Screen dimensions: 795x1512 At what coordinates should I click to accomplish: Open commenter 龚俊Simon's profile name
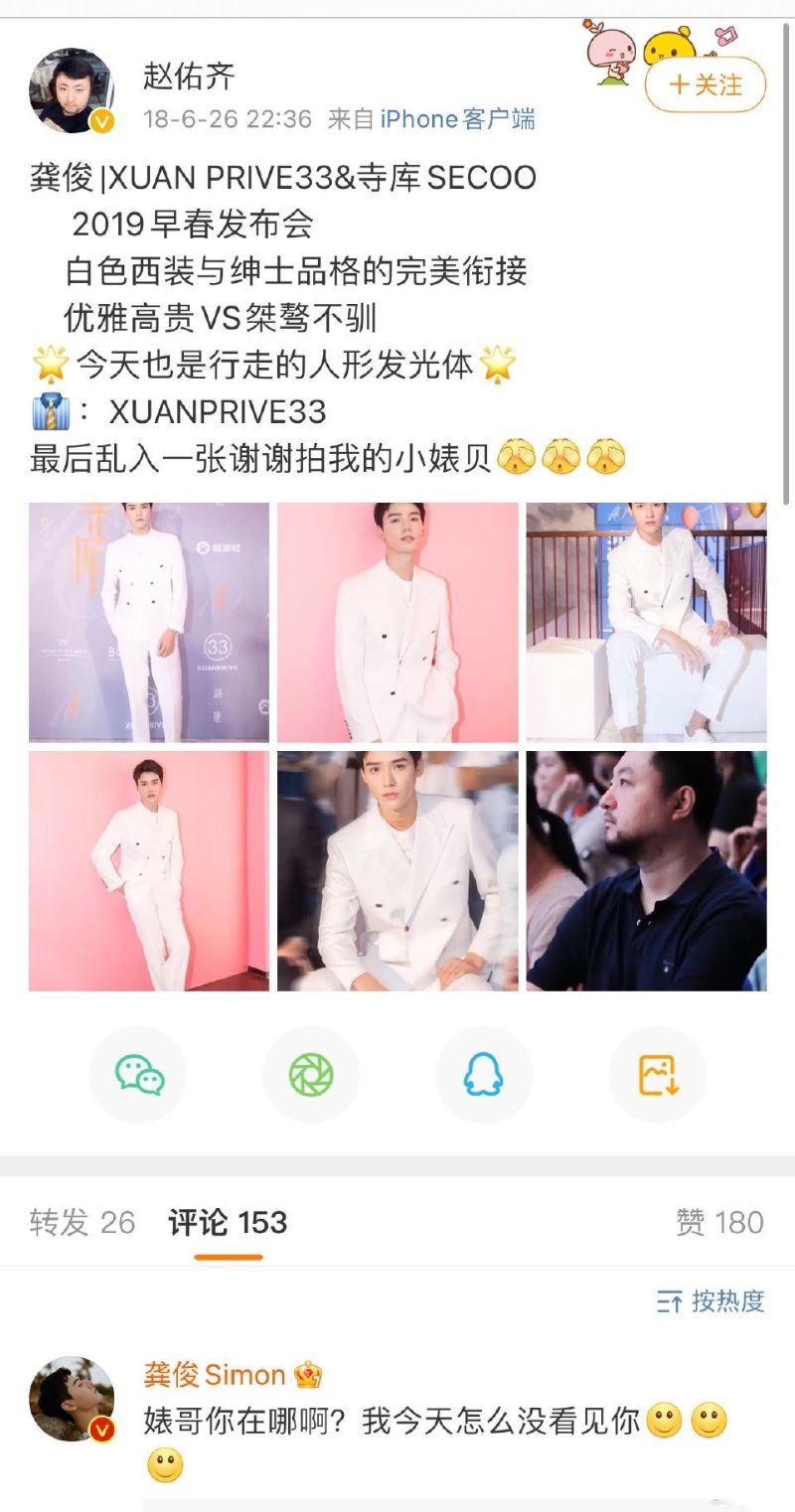point(215,1375)
